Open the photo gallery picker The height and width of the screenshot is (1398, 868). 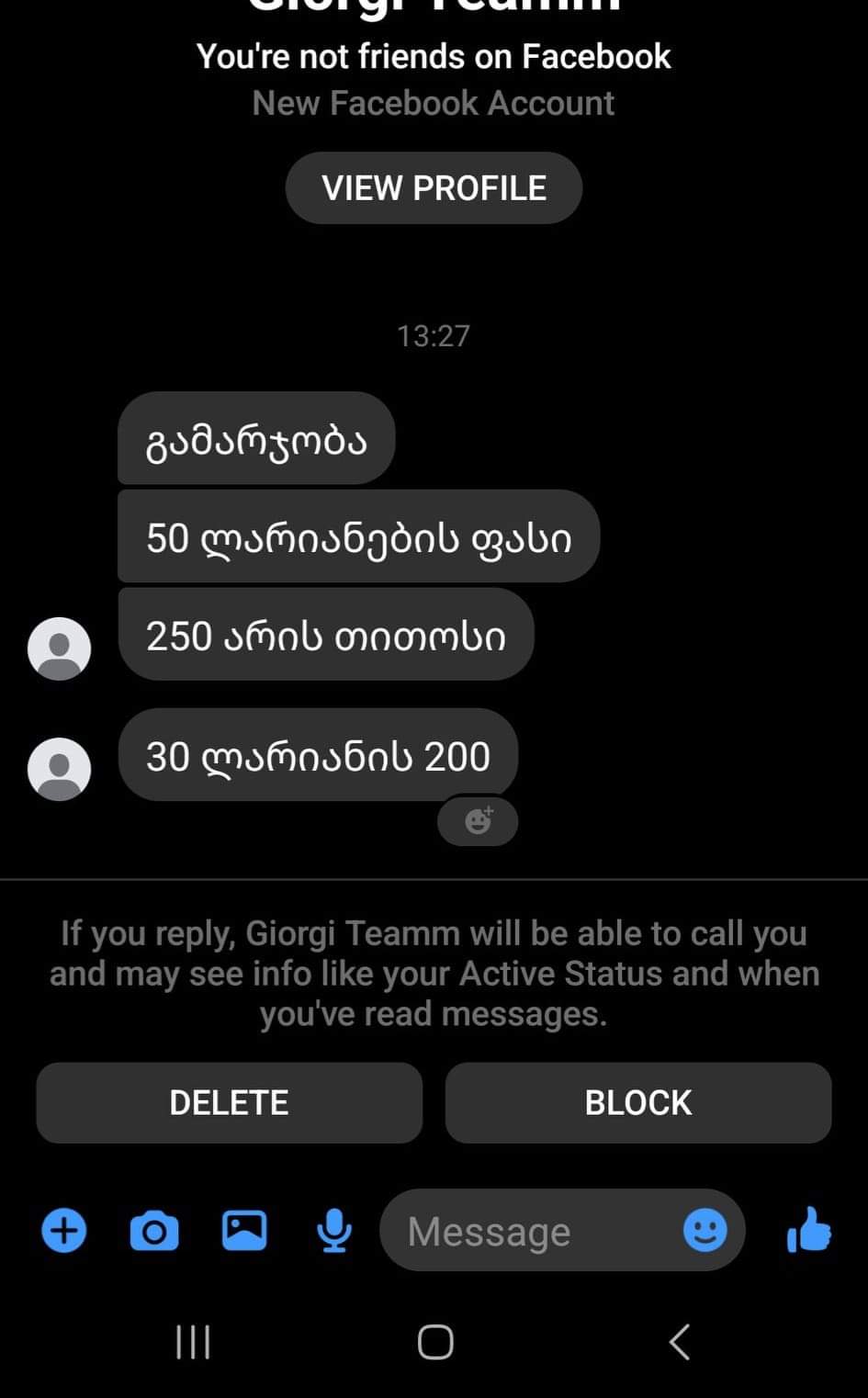(244, 1231)
